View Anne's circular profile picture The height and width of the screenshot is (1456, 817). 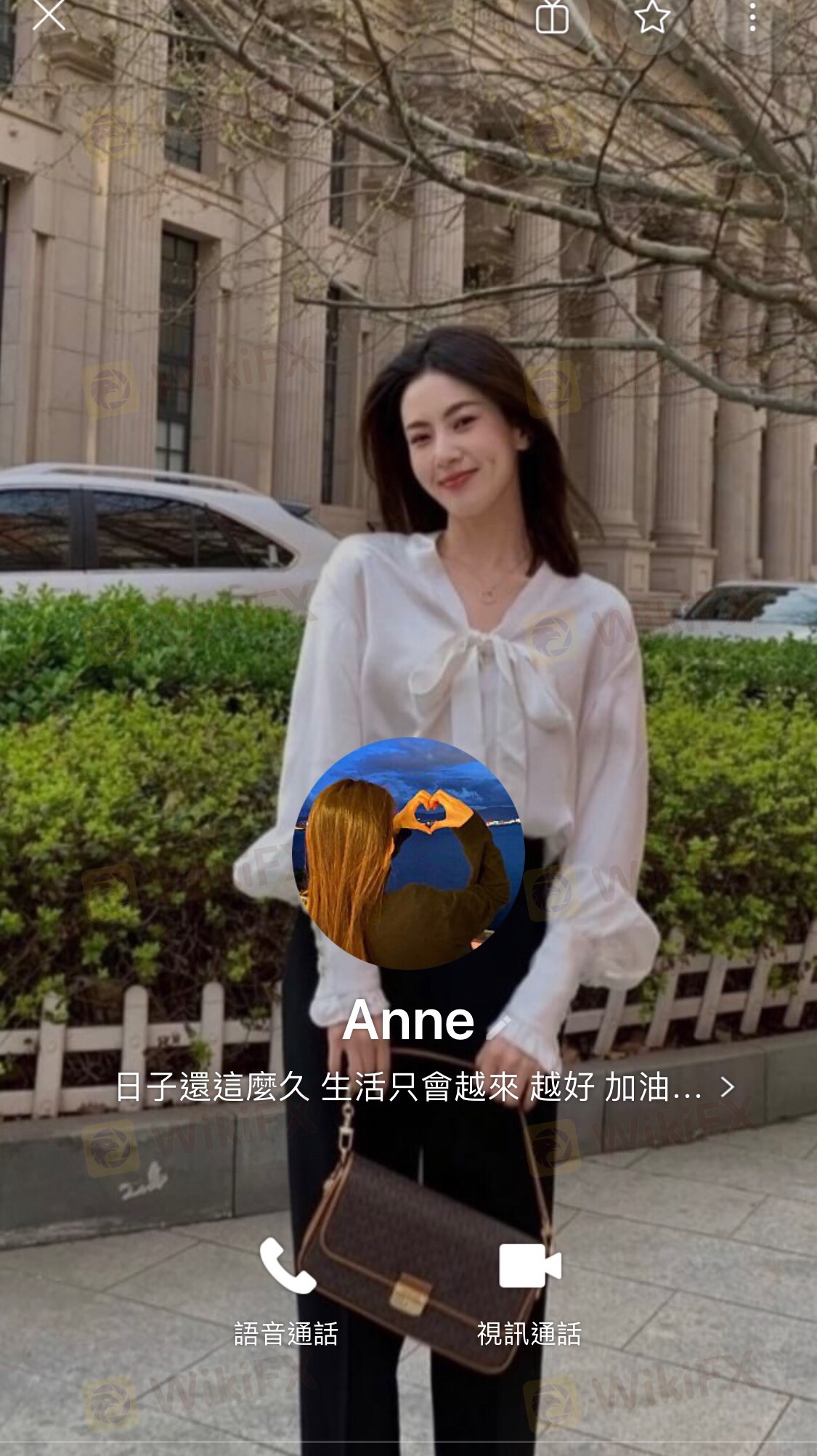pyautogui.click(x=408, y=854)
